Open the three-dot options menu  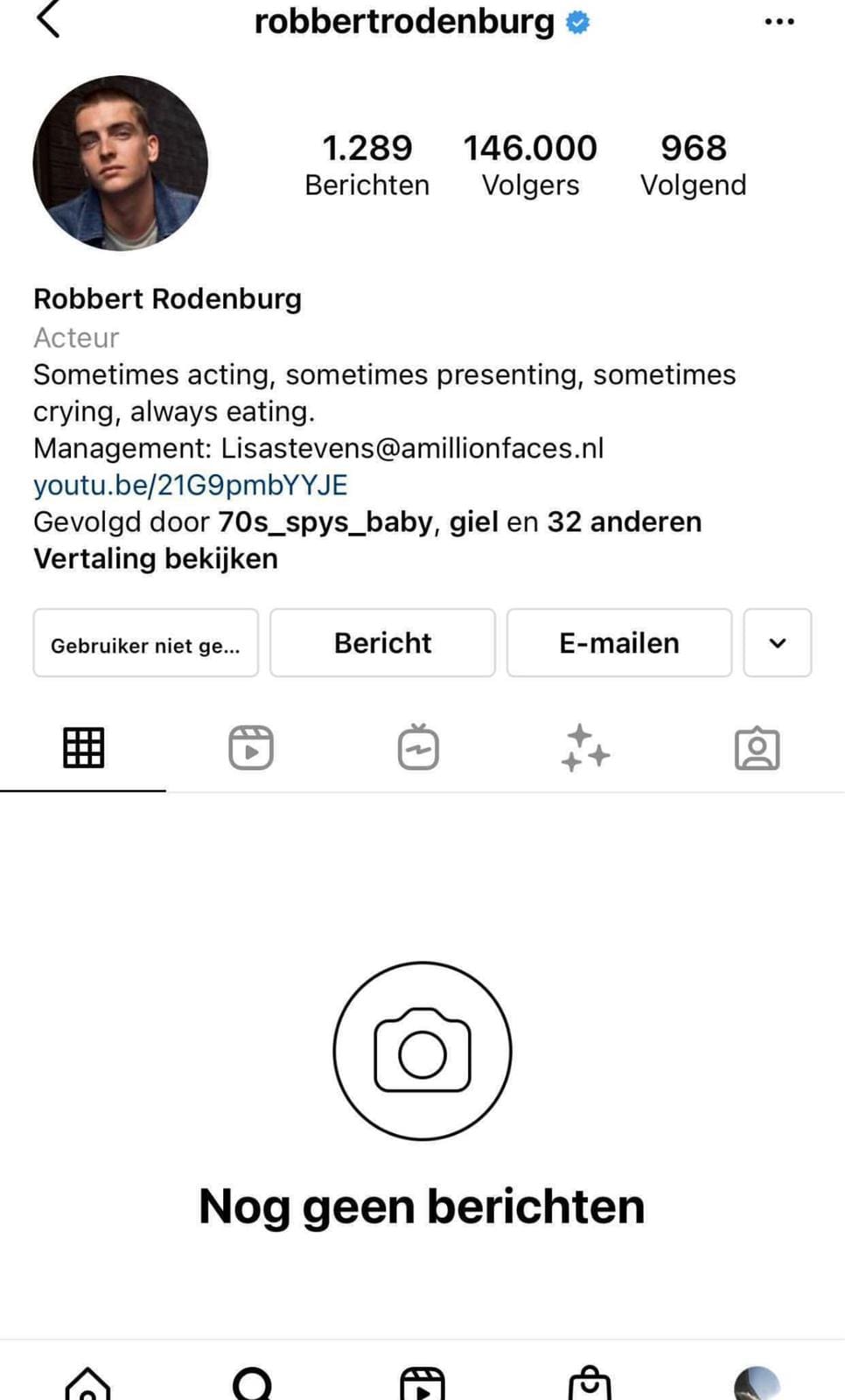pyautogui.click(x=779, y=21)
